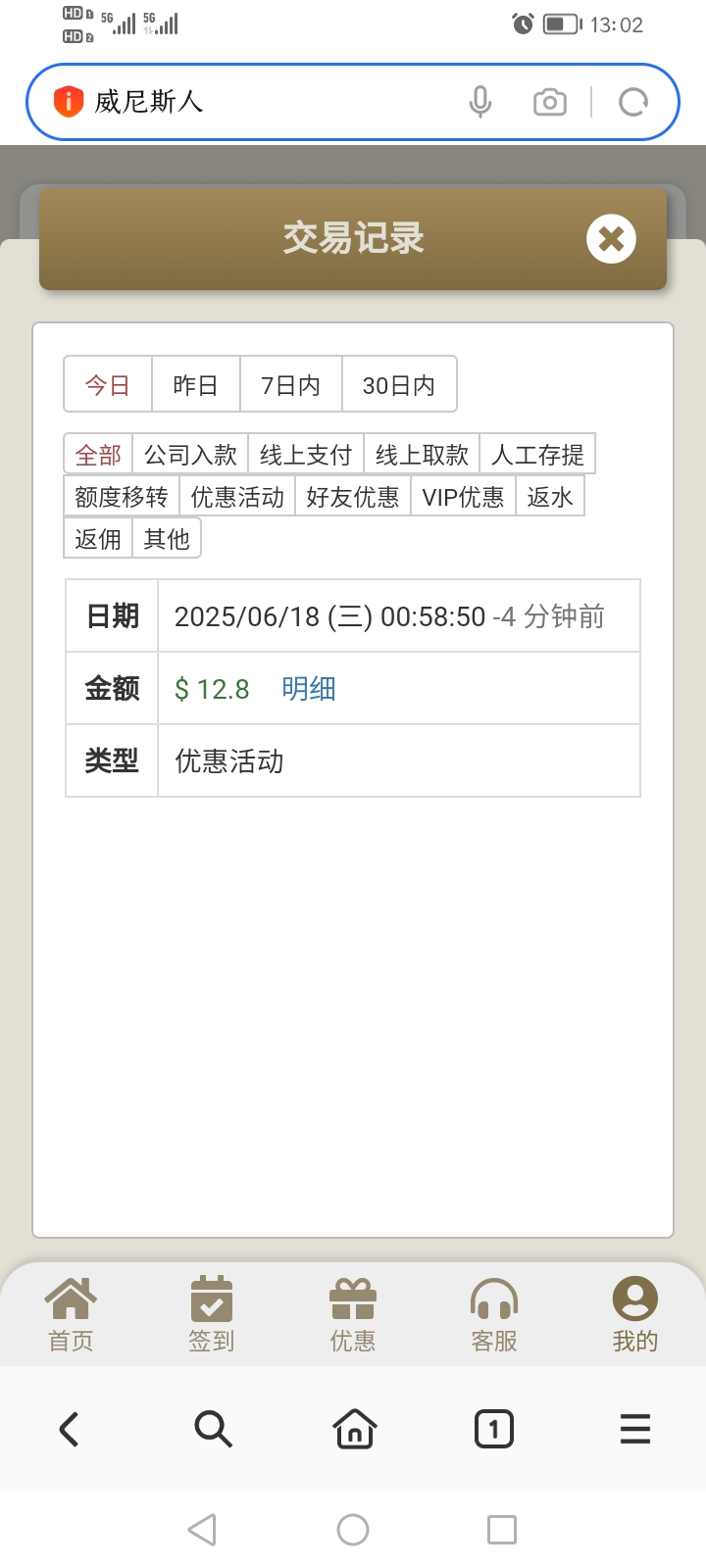This screenshot has width=706, height=1568.
Task: Switch to the 7日内 range
Action: [x=290, y=385]
